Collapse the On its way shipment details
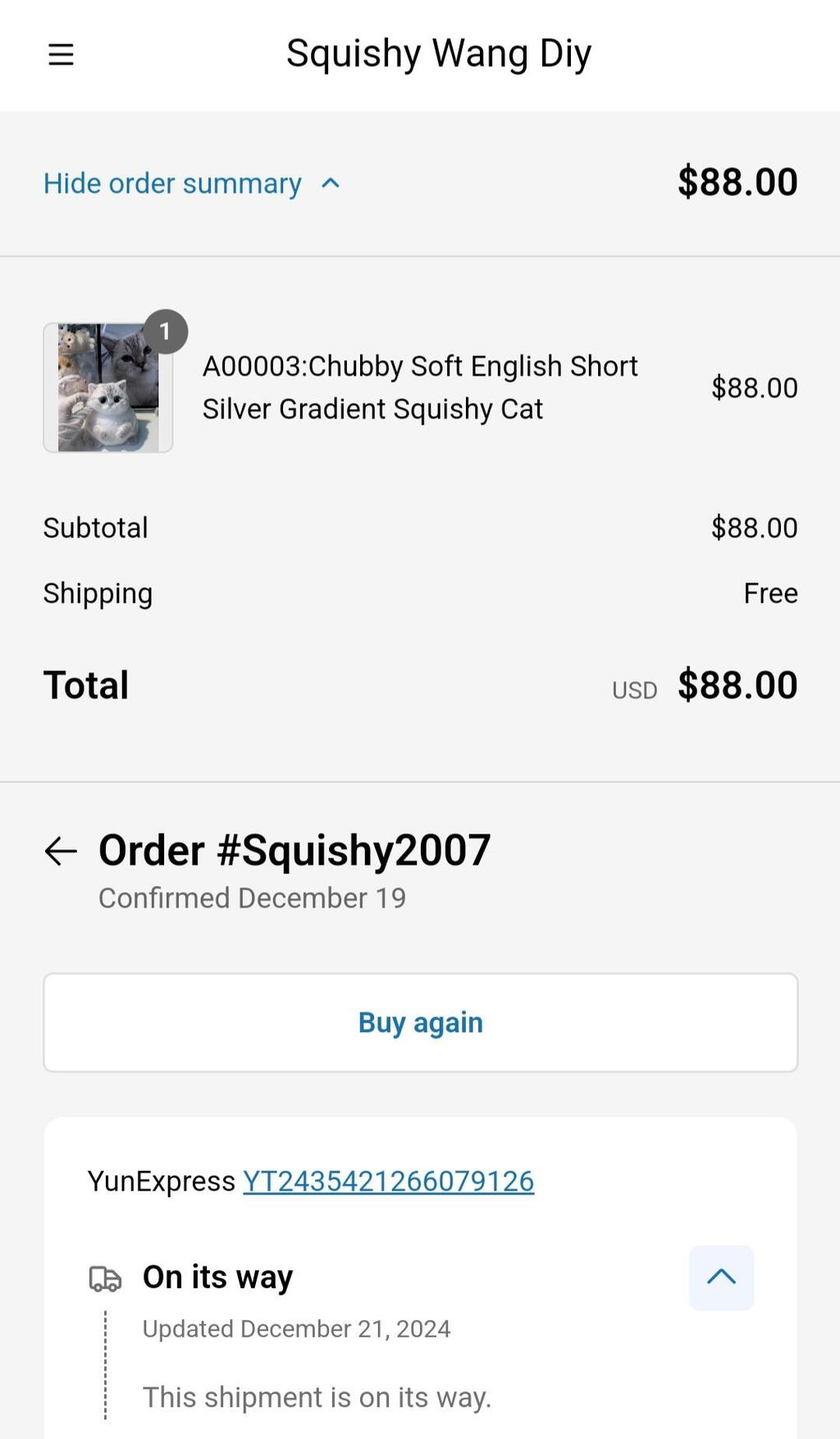840x1439 pixels. pos(721,1277)
